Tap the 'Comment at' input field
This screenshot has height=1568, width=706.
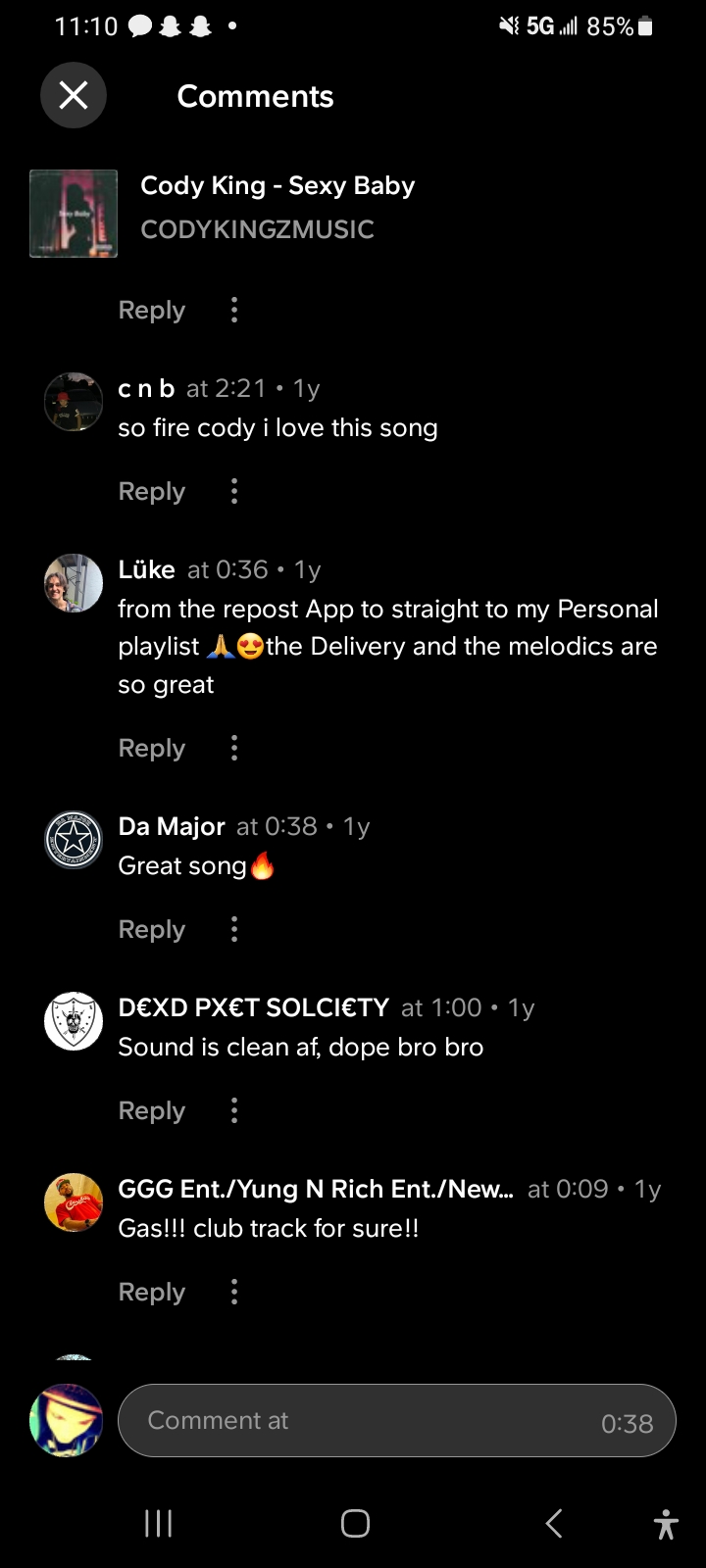point(373,1421)
